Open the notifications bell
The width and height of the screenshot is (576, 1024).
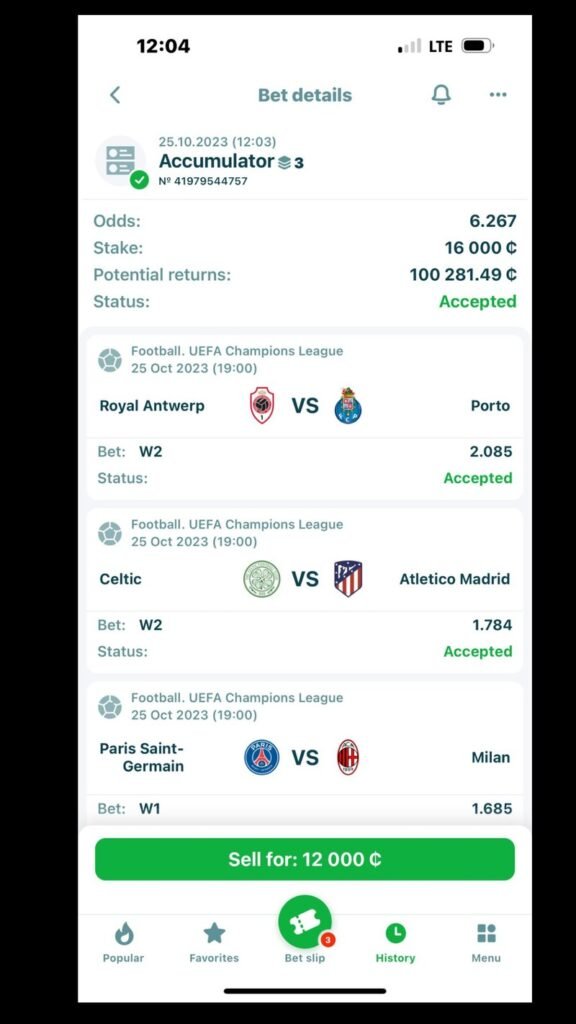tap(441, 95)
